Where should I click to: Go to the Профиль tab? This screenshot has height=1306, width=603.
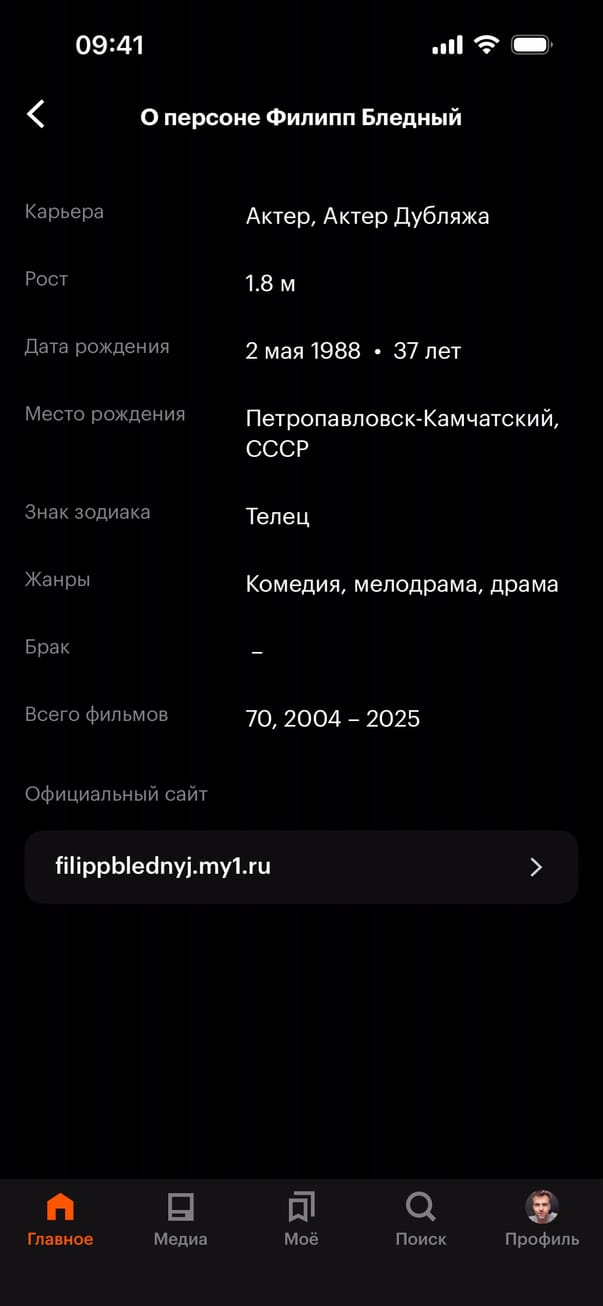click(x=541, y=1219)
